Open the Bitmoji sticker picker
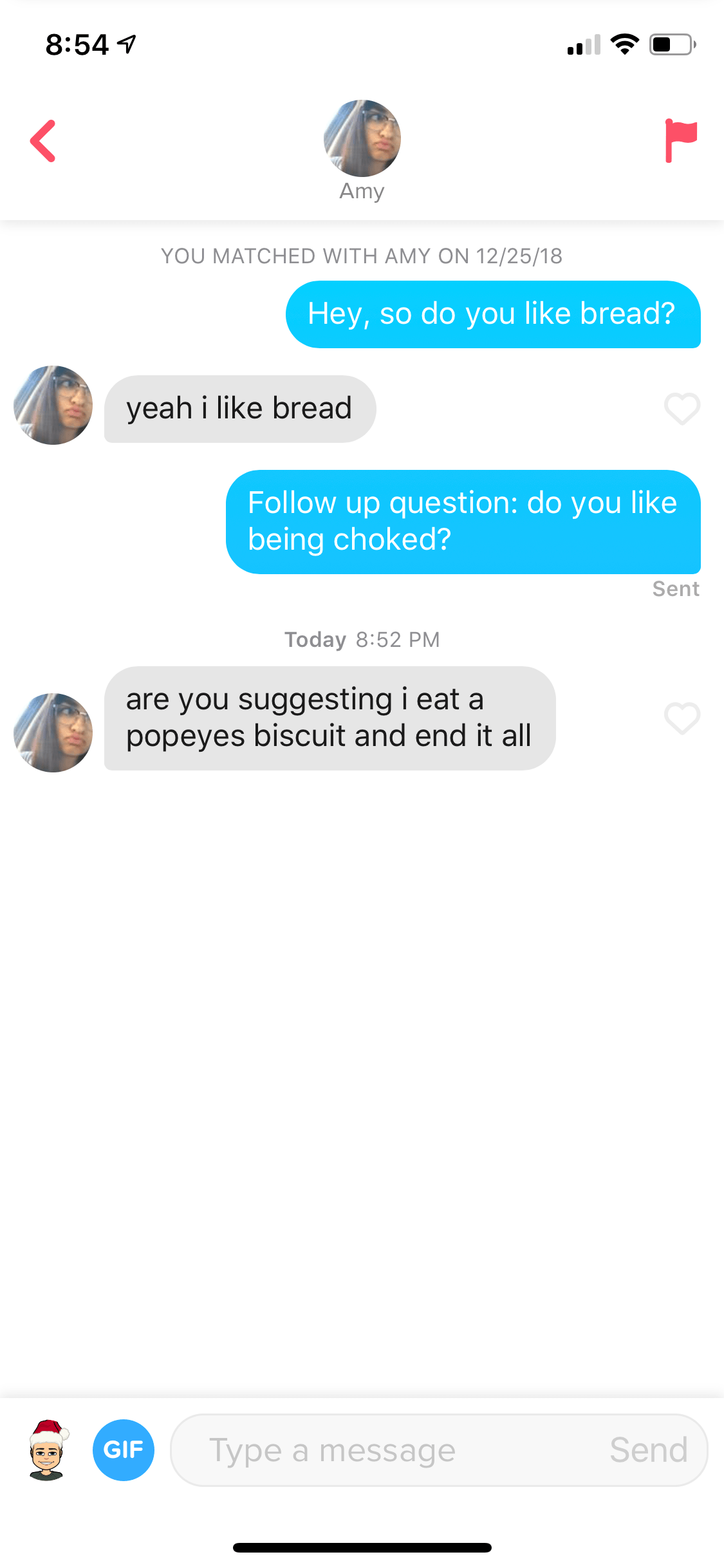724x1568 pixels. point(48,1450)
